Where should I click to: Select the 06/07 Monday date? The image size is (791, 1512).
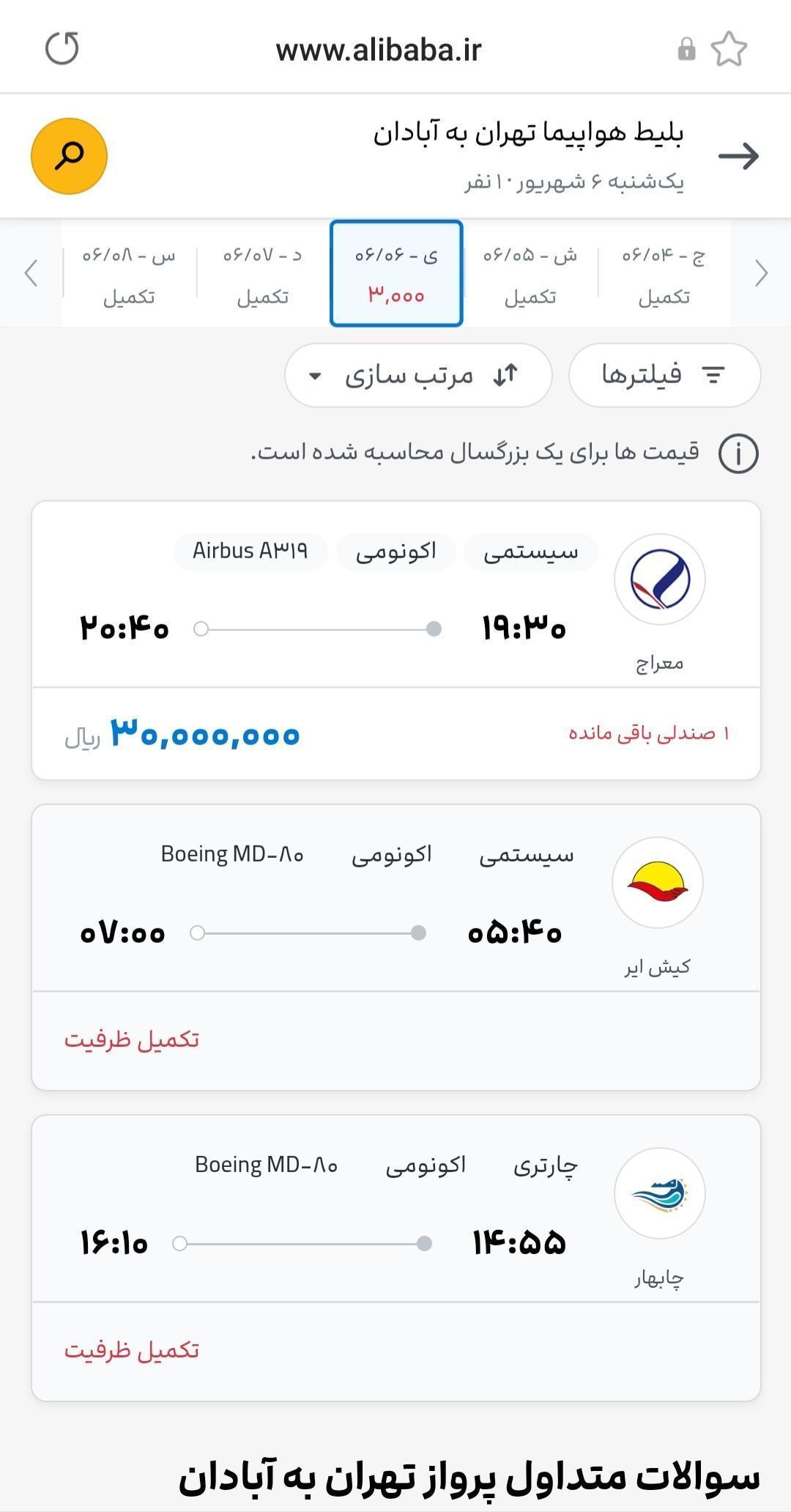tap(262, 273)
